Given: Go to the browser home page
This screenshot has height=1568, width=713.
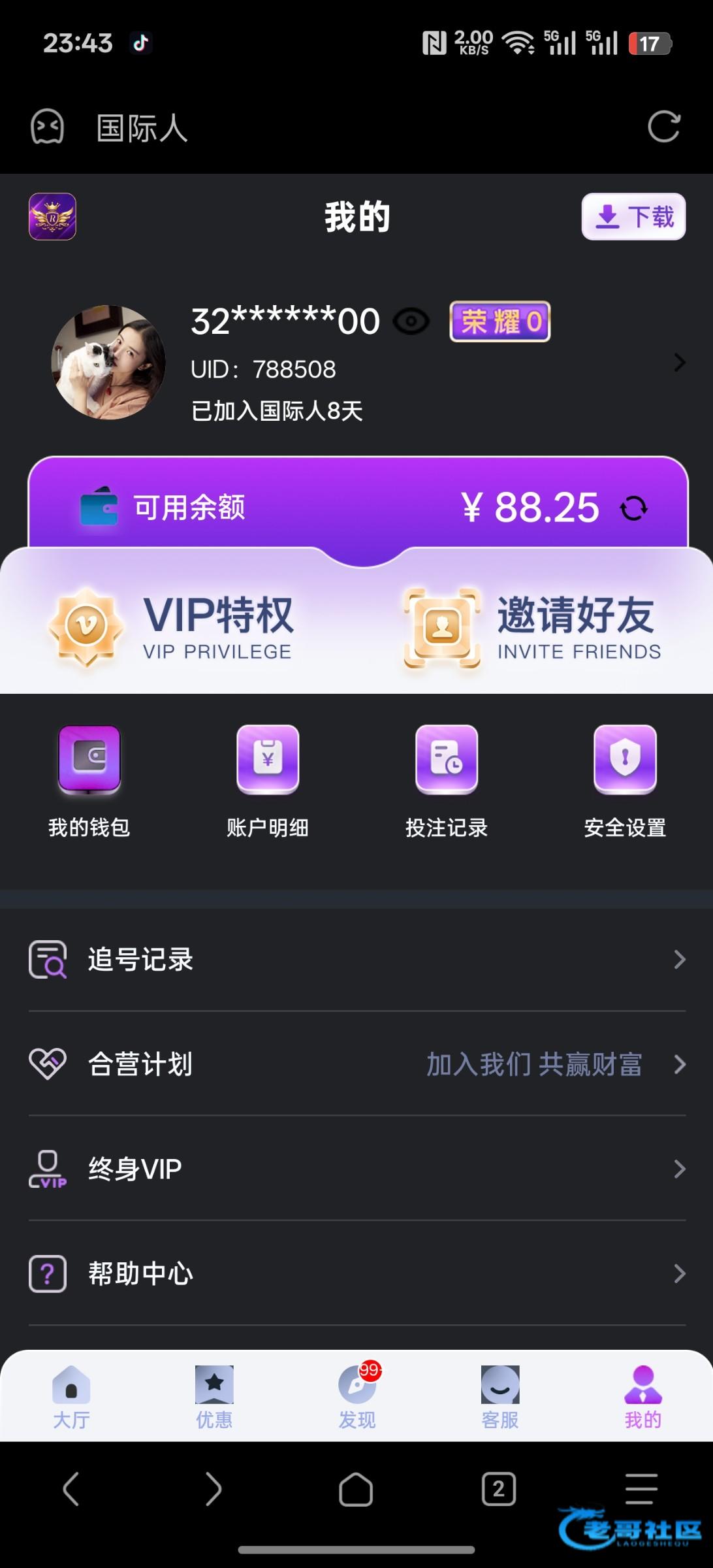Looking at the screenshot, I should [x=356, y=1489].
